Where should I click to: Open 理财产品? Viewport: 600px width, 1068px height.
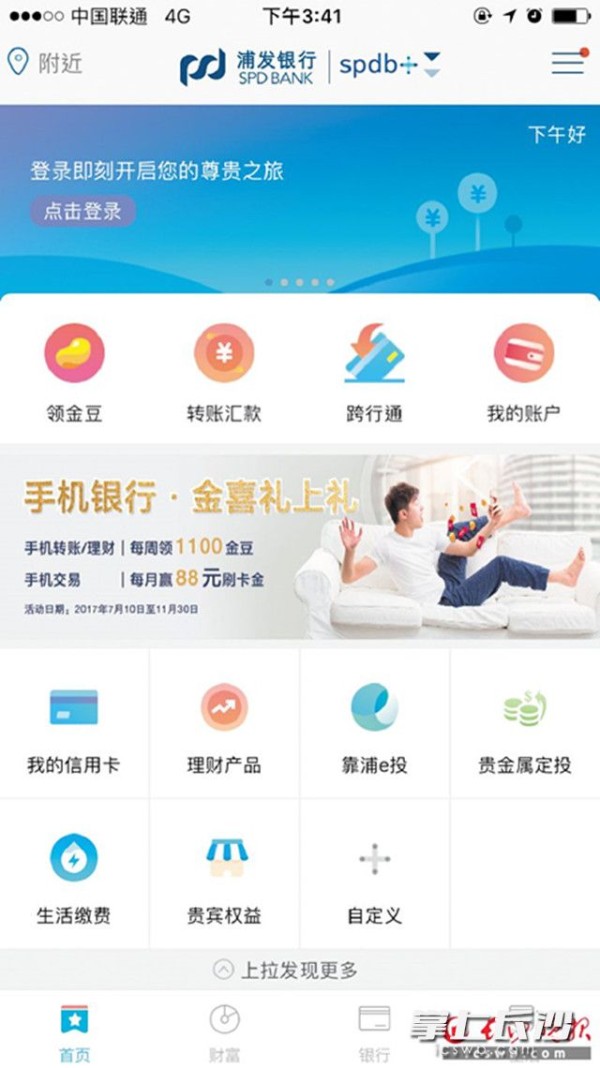[x=224, y=724]
